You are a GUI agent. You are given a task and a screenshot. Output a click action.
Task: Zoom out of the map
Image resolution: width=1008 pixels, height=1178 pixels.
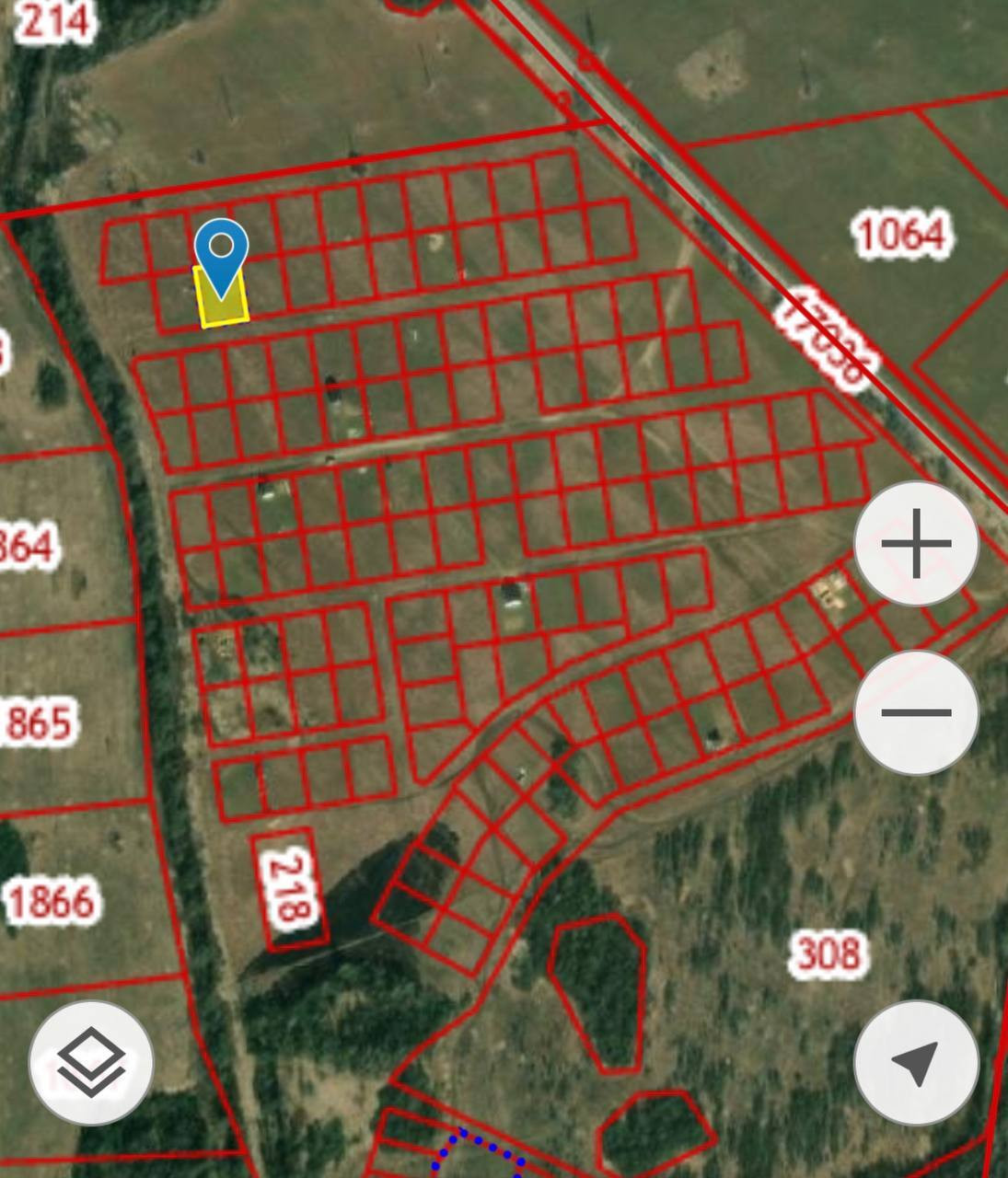click(916, 712)
